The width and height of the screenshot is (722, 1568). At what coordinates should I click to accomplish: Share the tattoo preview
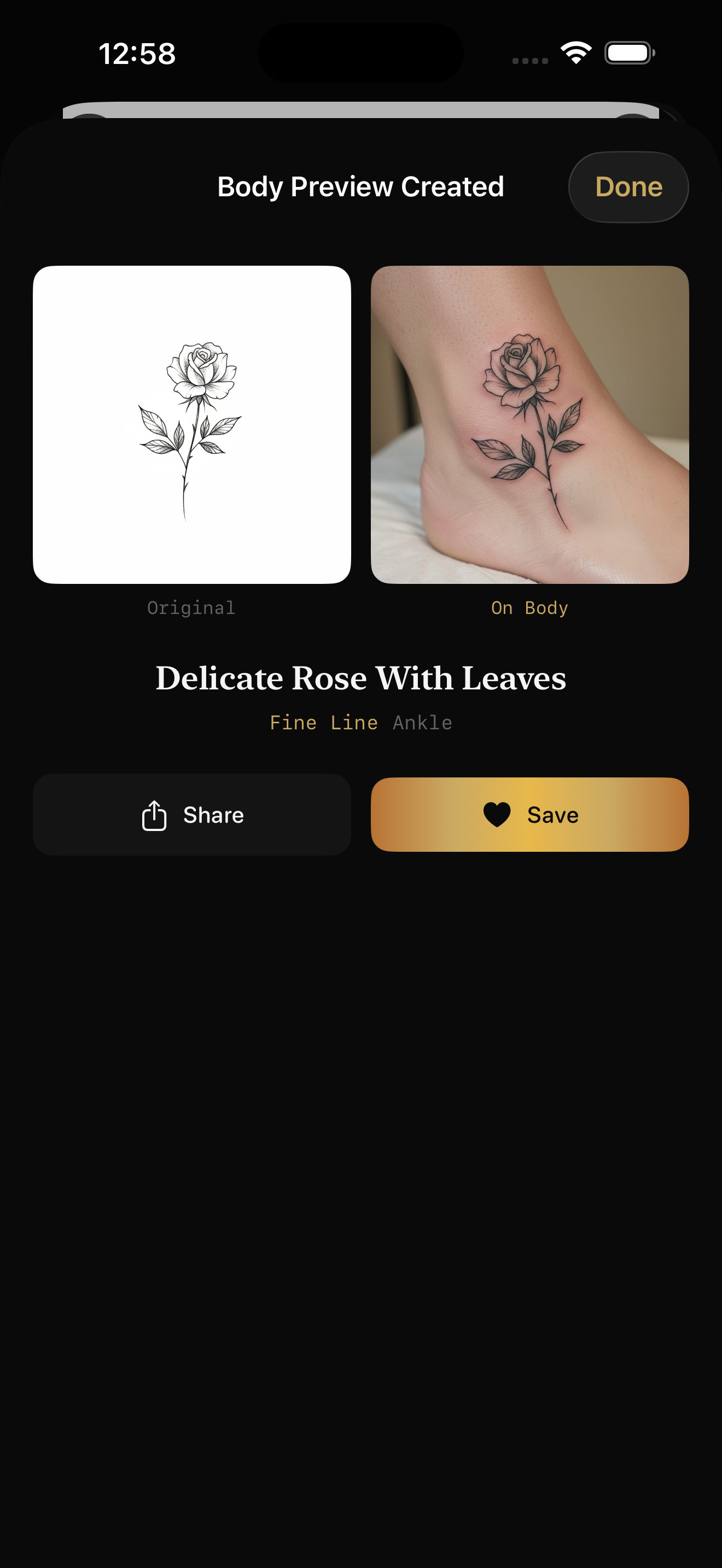click(x=193, y=815)
